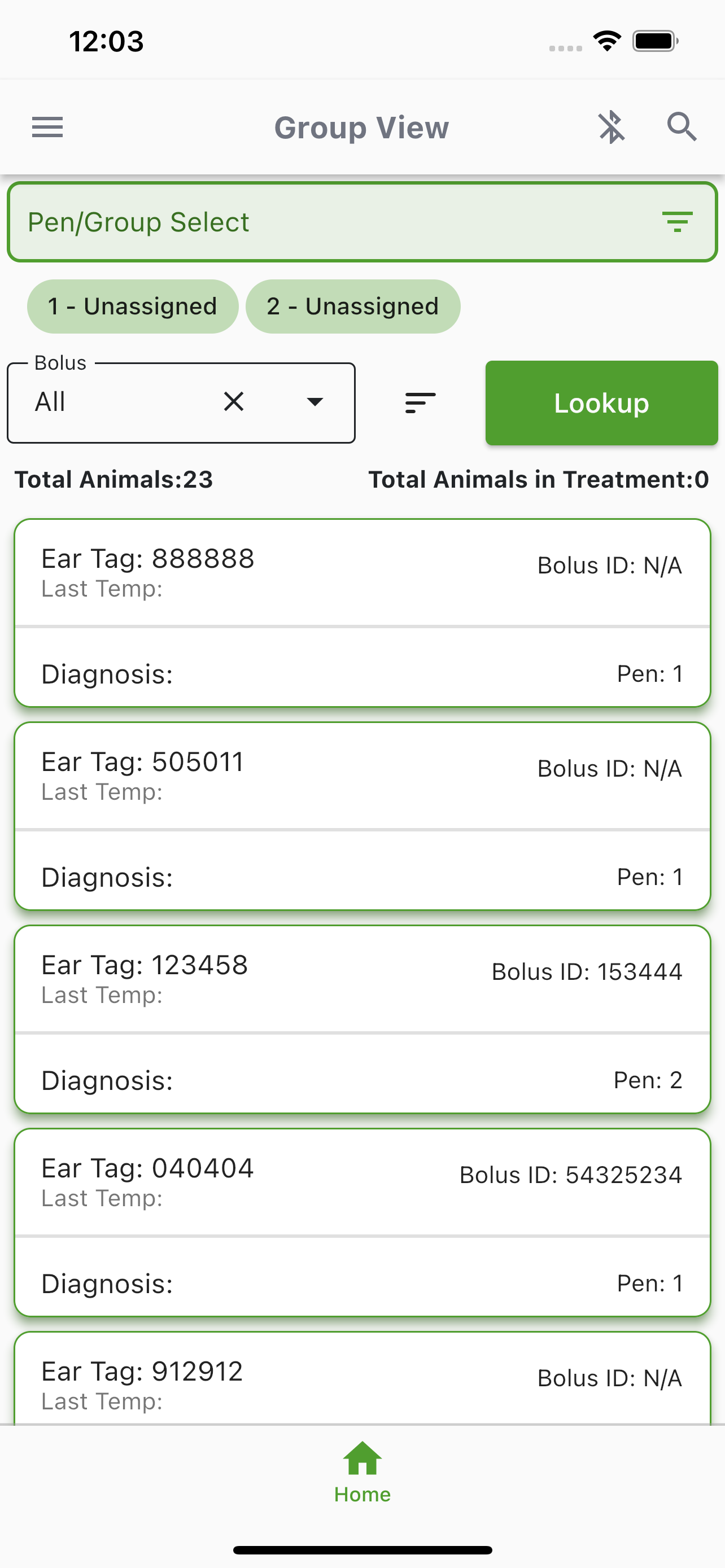
Task: Clear the Bolus filter selection
Action: click(x=234, y=402)
